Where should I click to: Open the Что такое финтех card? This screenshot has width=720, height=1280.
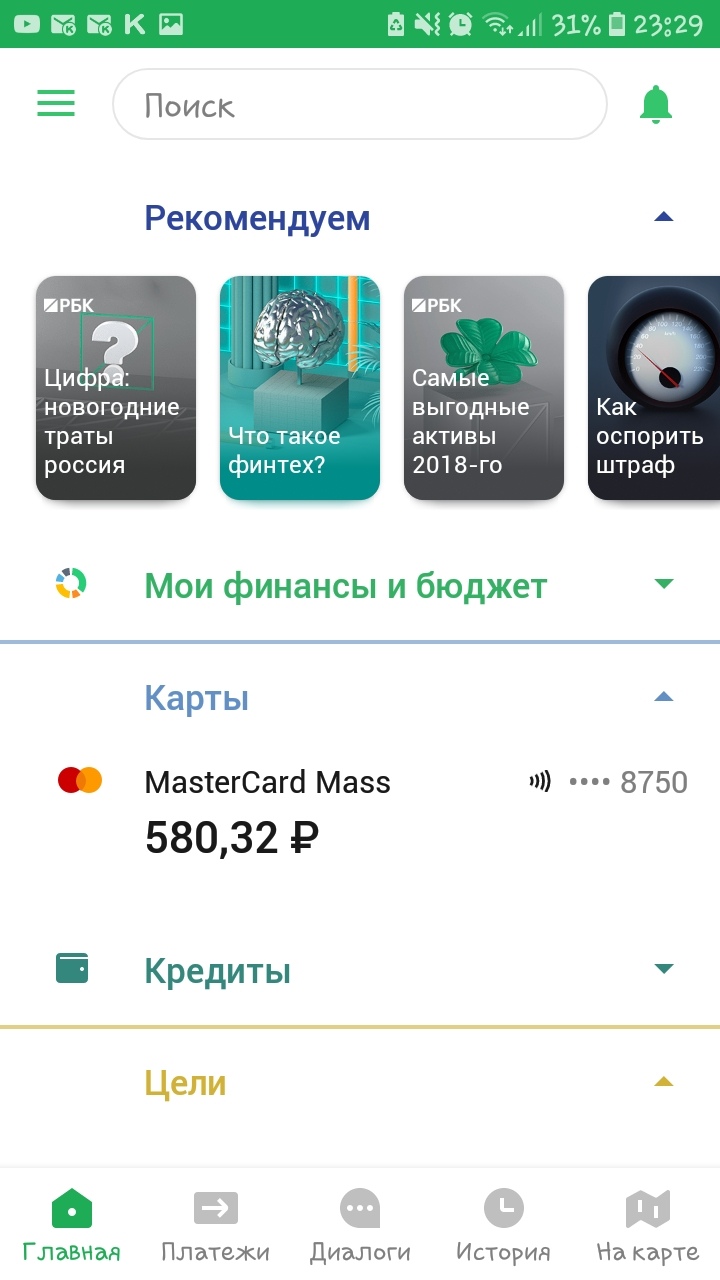300,388
